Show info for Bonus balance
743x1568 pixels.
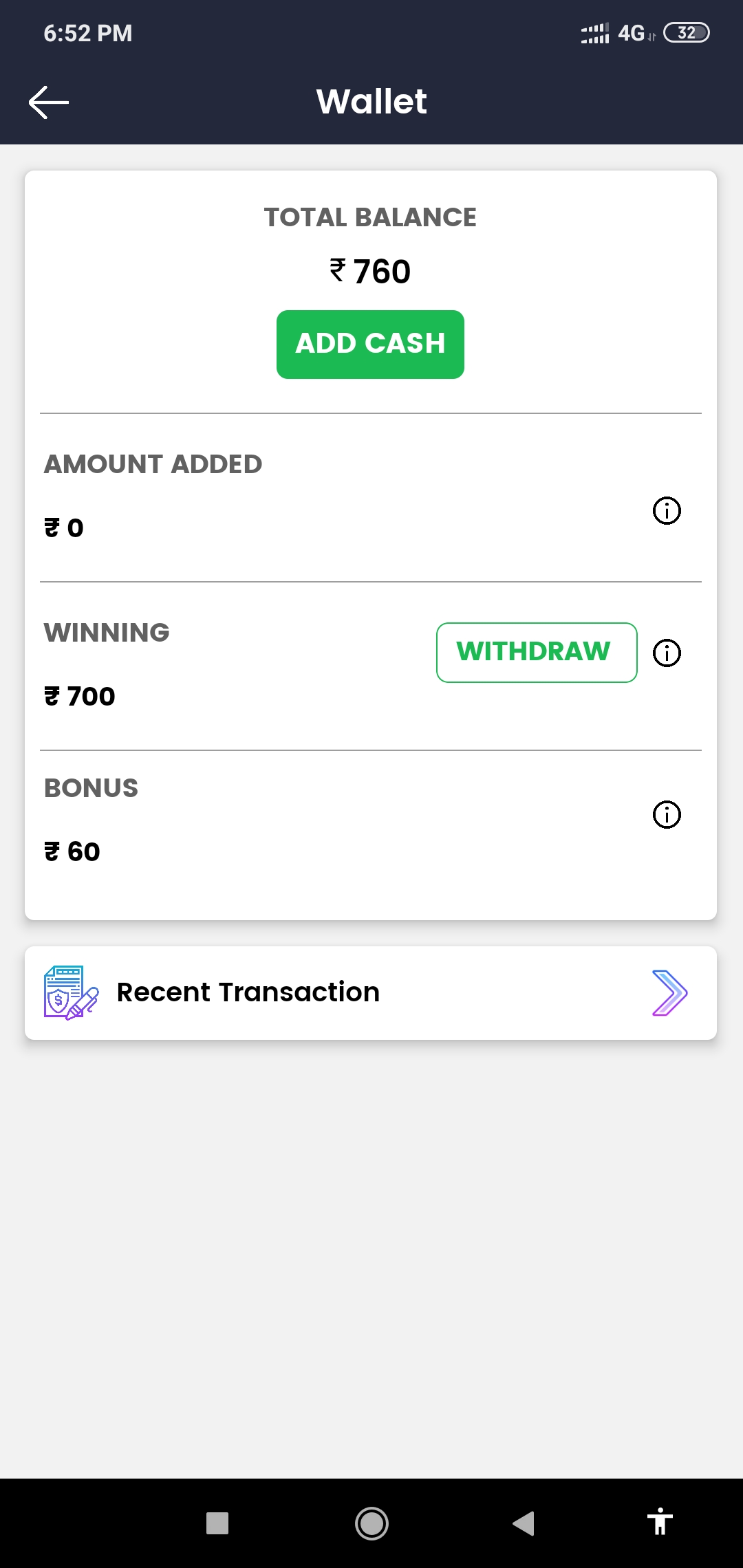point(667,815)
